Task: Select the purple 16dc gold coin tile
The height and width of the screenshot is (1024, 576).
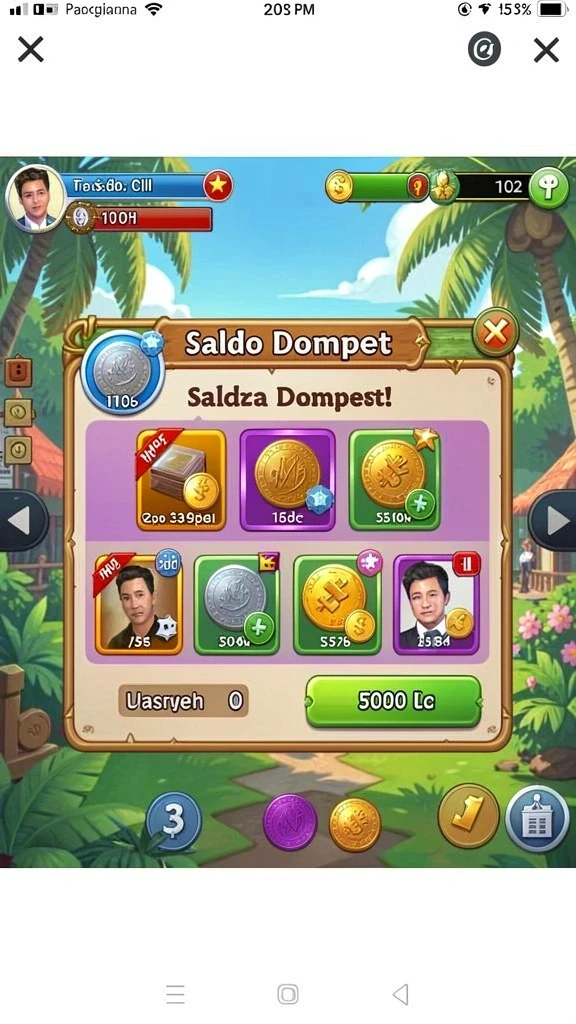Action: (x=287, y=479)
